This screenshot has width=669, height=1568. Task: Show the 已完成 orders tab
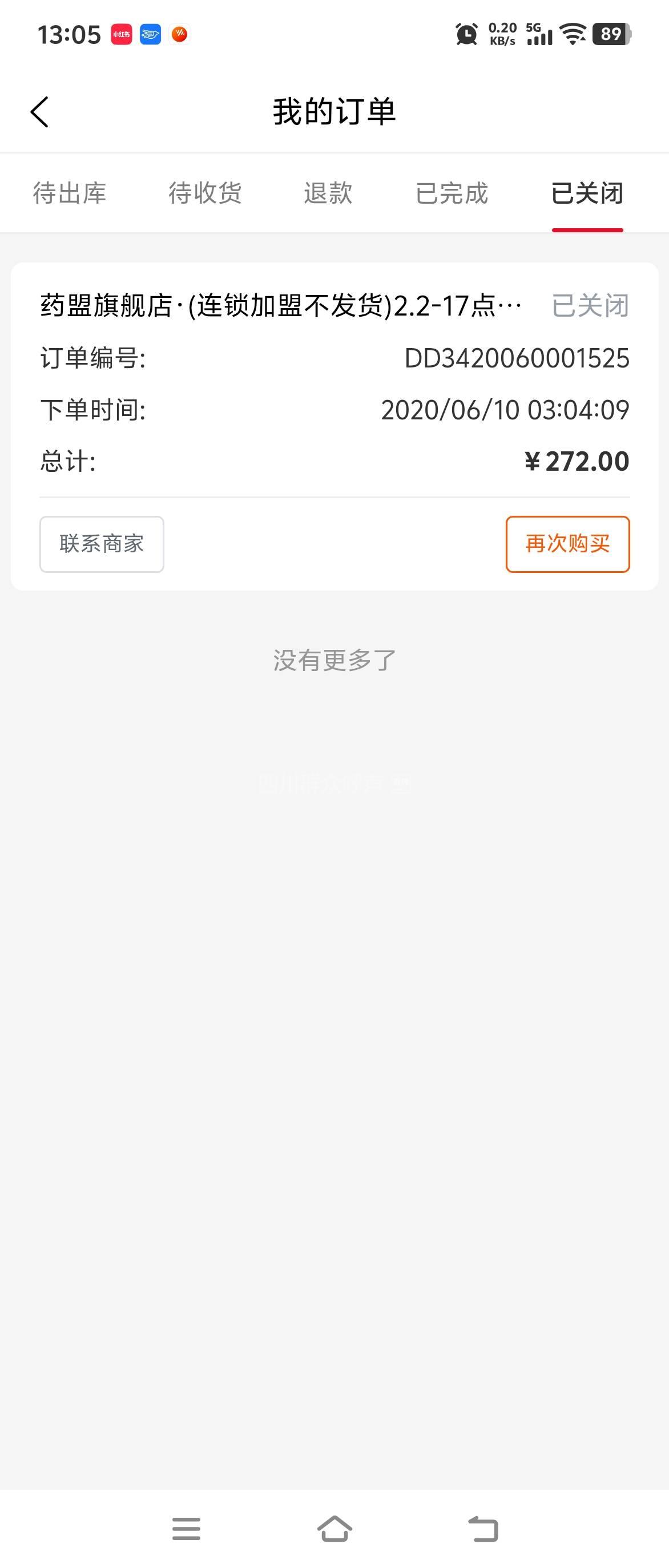[x=452, y=193]
